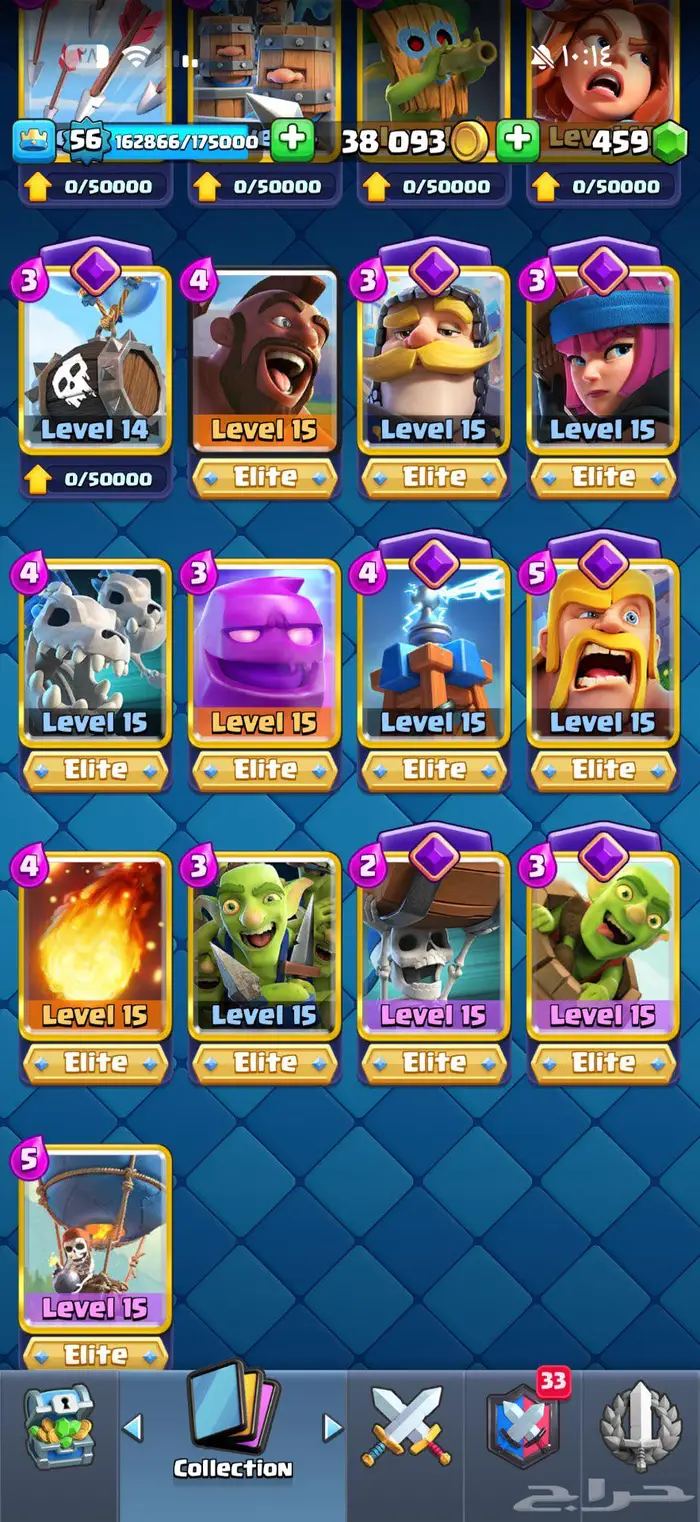Viewport: 700px width, 1522px height.
Task: Open the Fireball spell card
Action: coord(95,947)
